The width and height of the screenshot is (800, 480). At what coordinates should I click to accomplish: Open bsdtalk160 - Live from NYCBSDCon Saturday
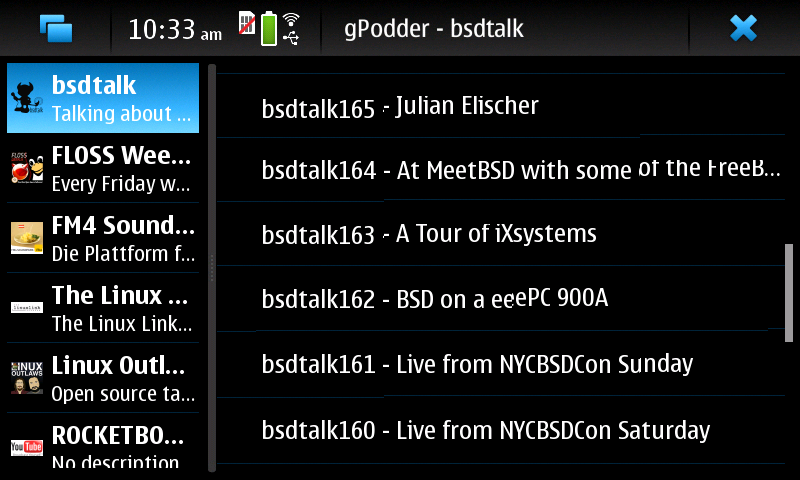(486, 430)
